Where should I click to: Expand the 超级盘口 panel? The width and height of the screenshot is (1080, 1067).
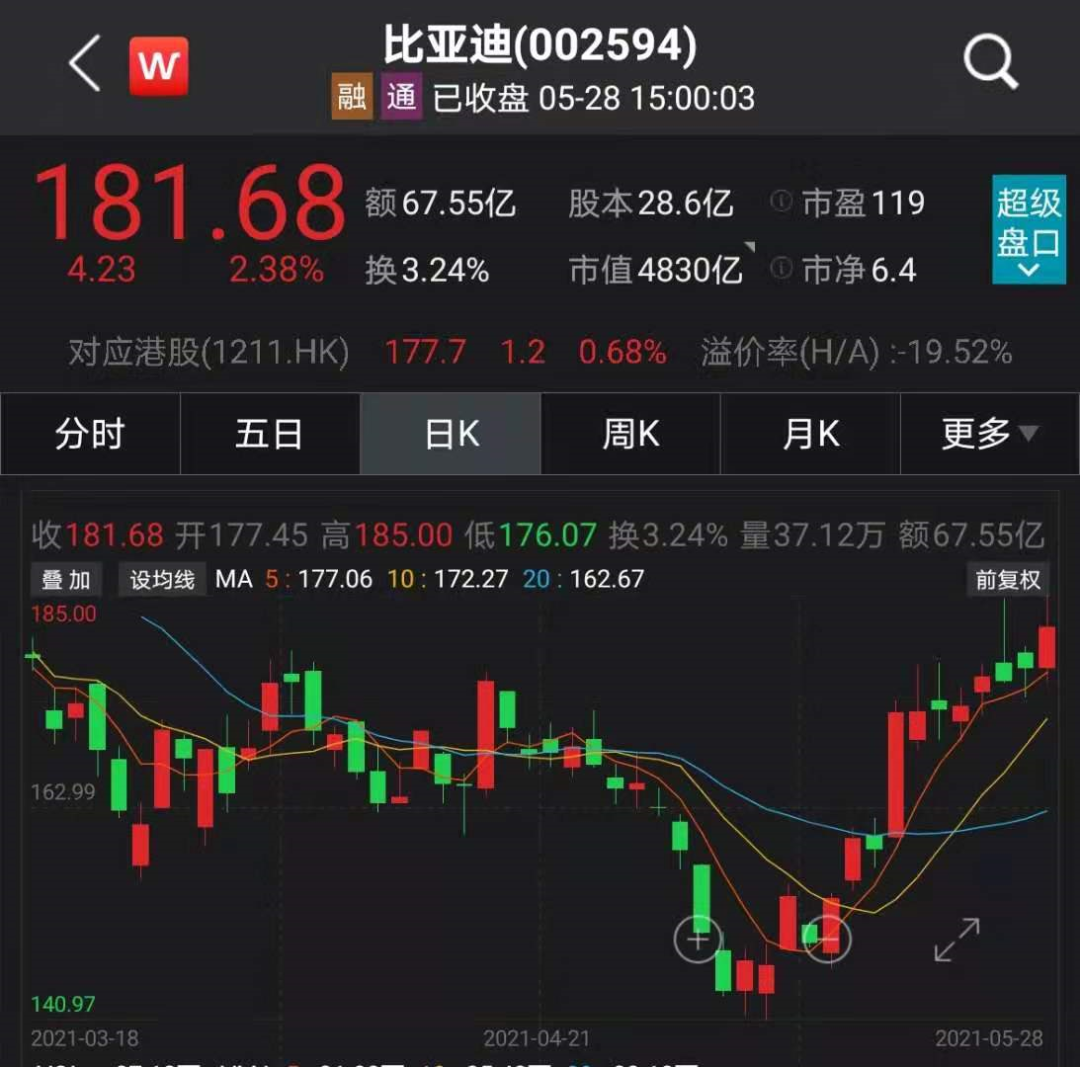click(1028, 230)
